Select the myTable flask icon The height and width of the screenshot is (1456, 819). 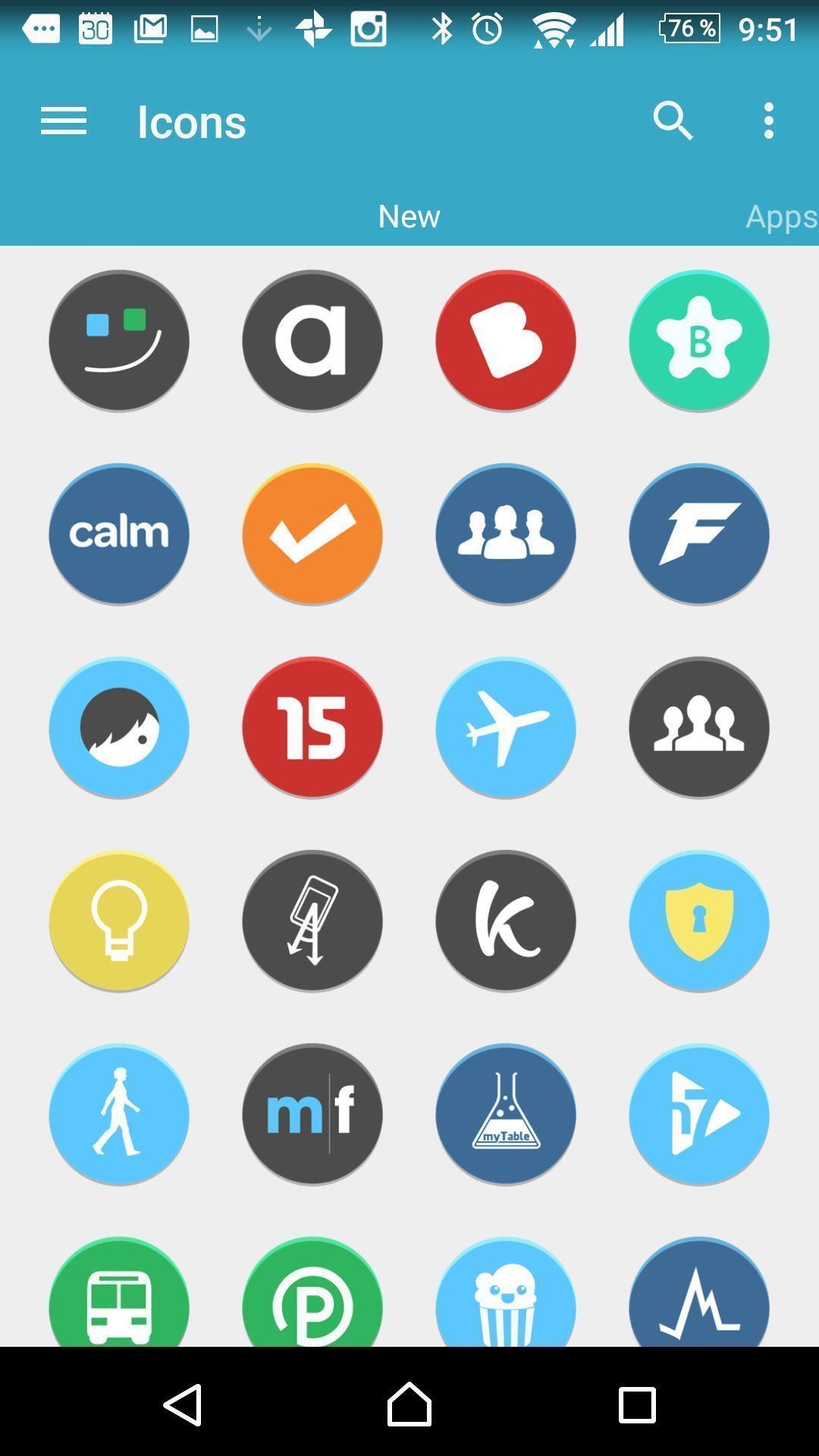pyautogui.click(x=506, y=1114)
